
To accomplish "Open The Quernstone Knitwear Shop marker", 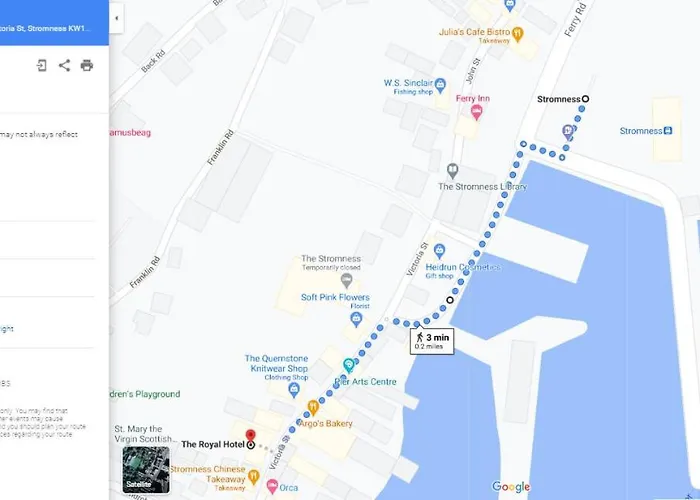I will pos(348,365).
